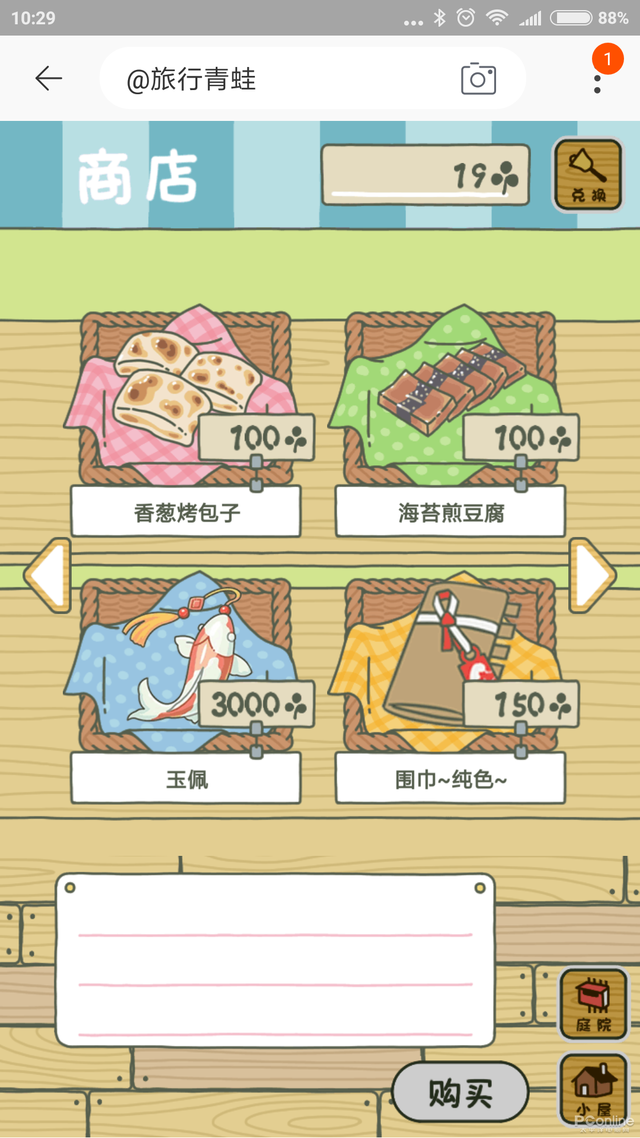Choose the 玉佩 item for 3000 clovers
This screenshot has width=640, height=1138.
[x=186, y=668]
